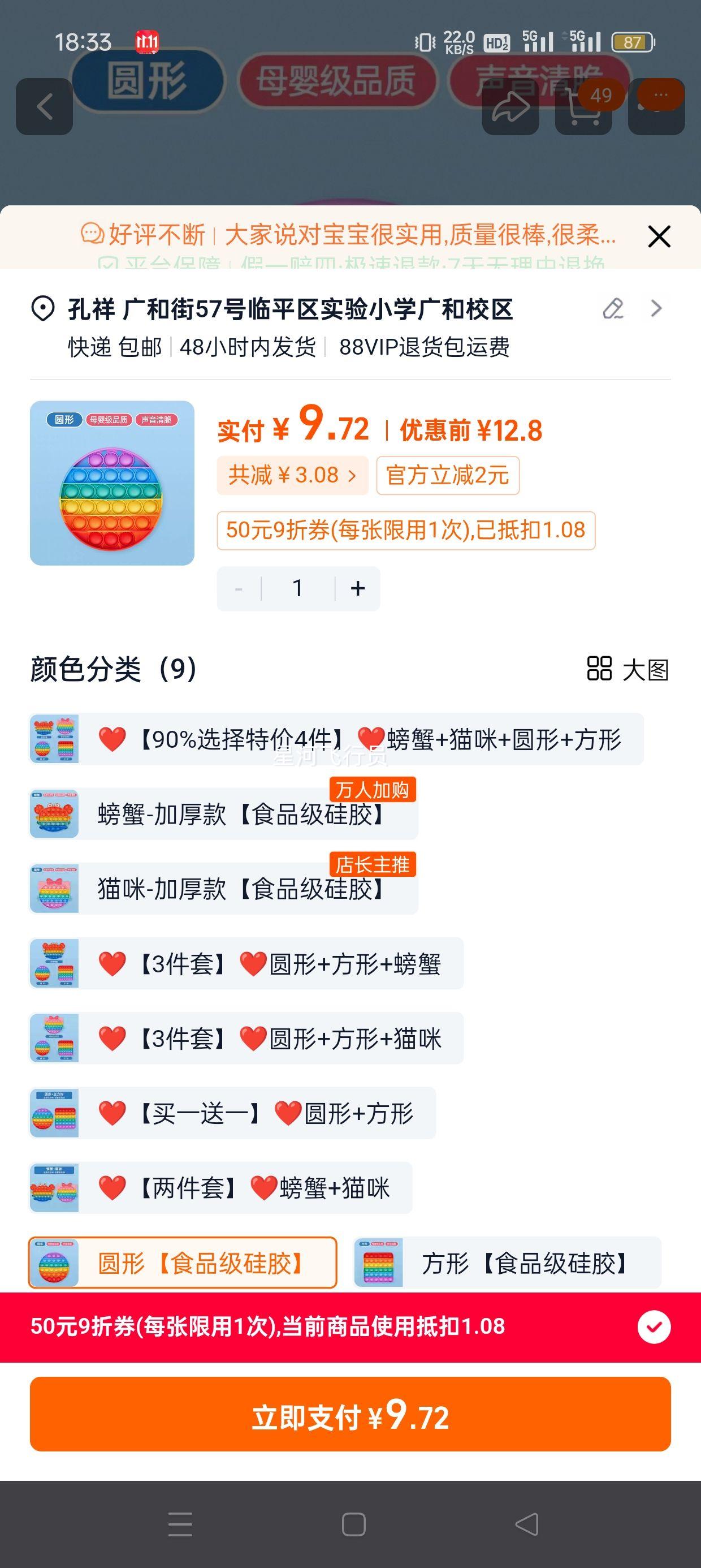This screenshot has width=701, height=1568.
Task: Open the selected product image preview
Action: point(112,483)
